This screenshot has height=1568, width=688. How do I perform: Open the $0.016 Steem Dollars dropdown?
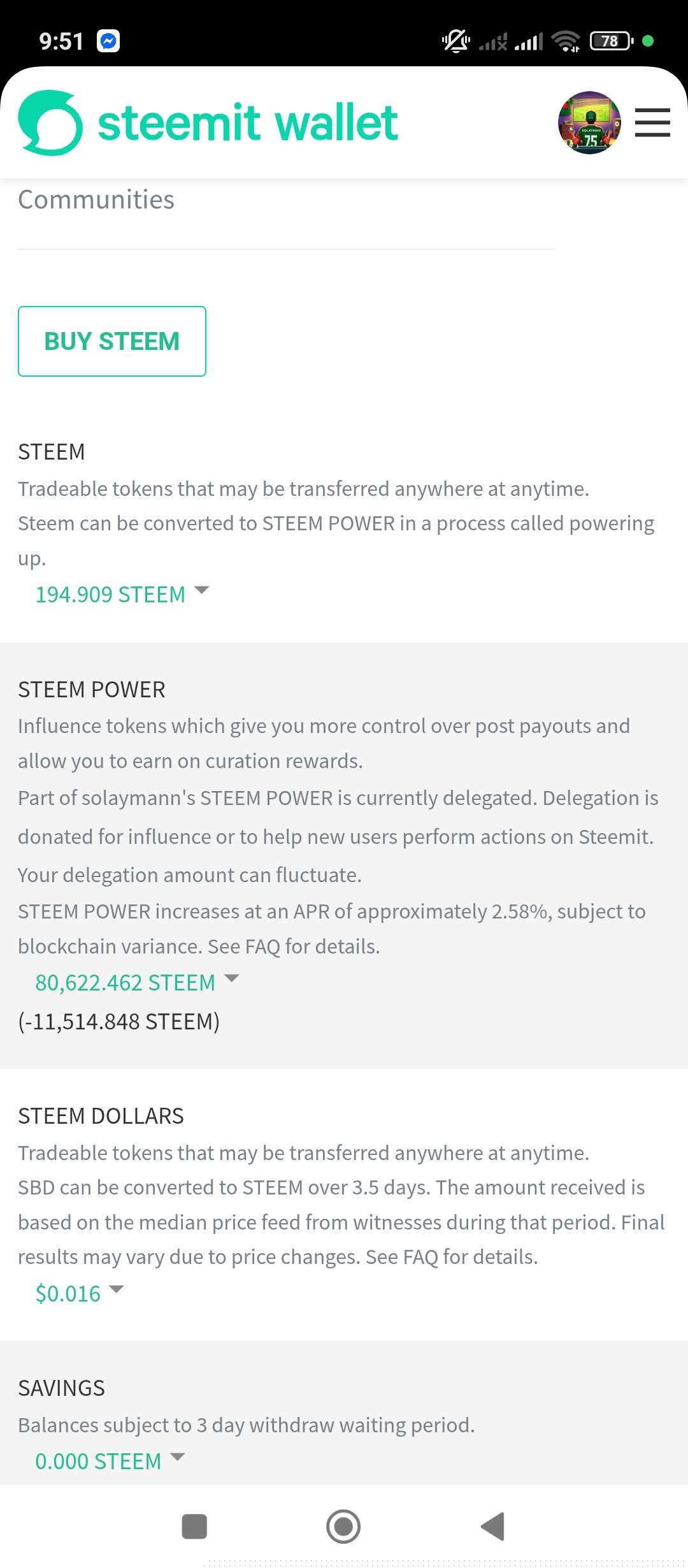coord(80,1293)
